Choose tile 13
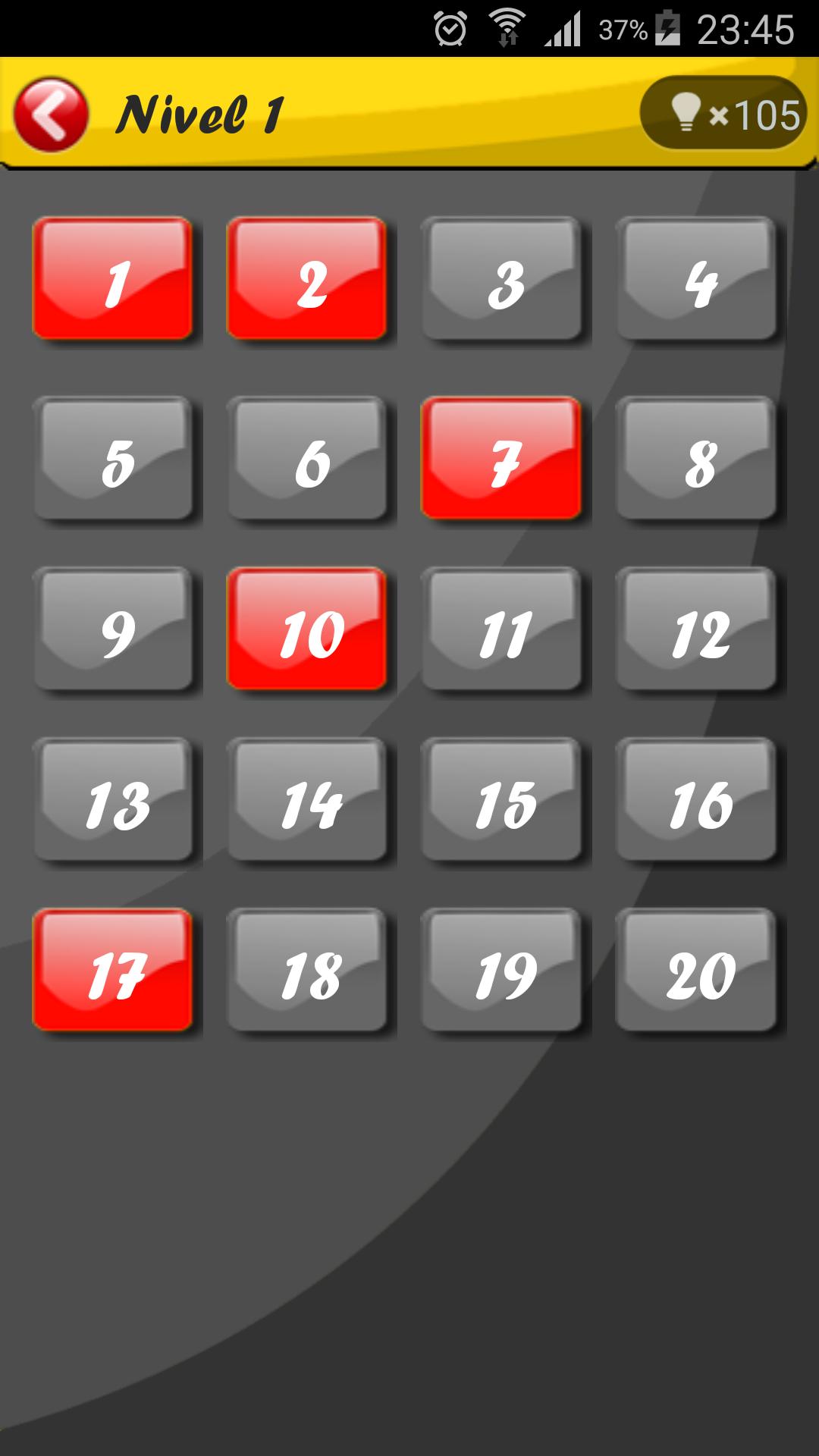 coord(113,799)
